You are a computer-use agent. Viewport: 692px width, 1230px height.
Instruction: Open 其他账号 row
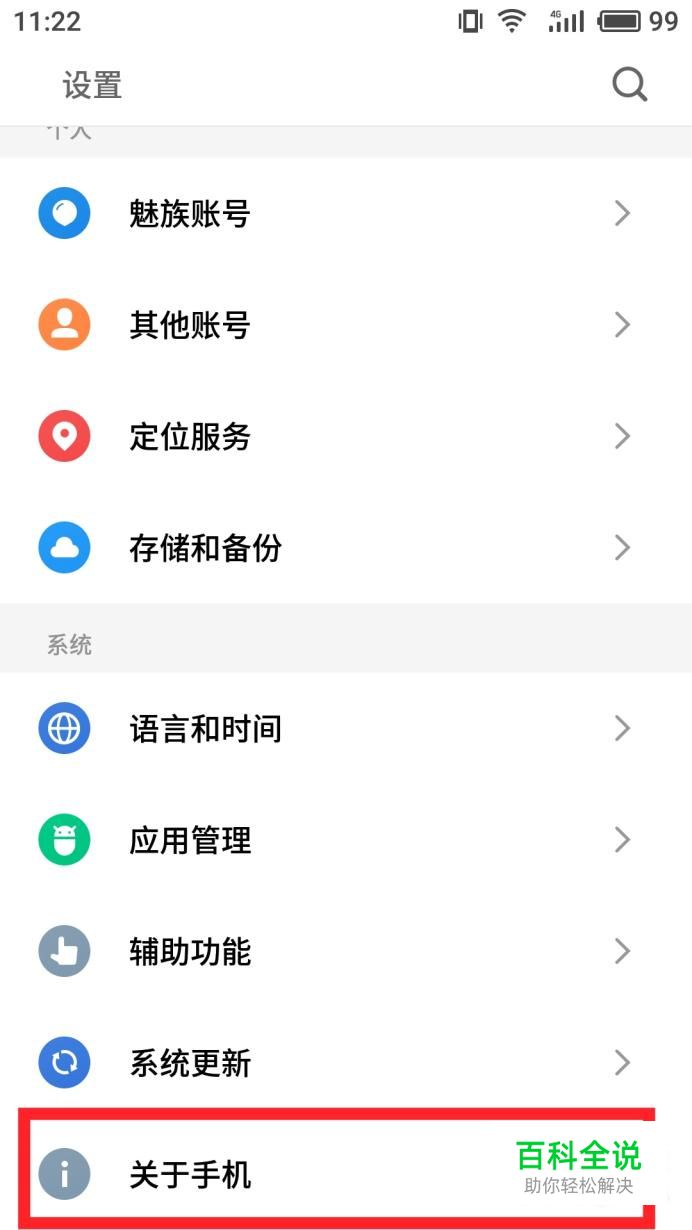point(346,325)
